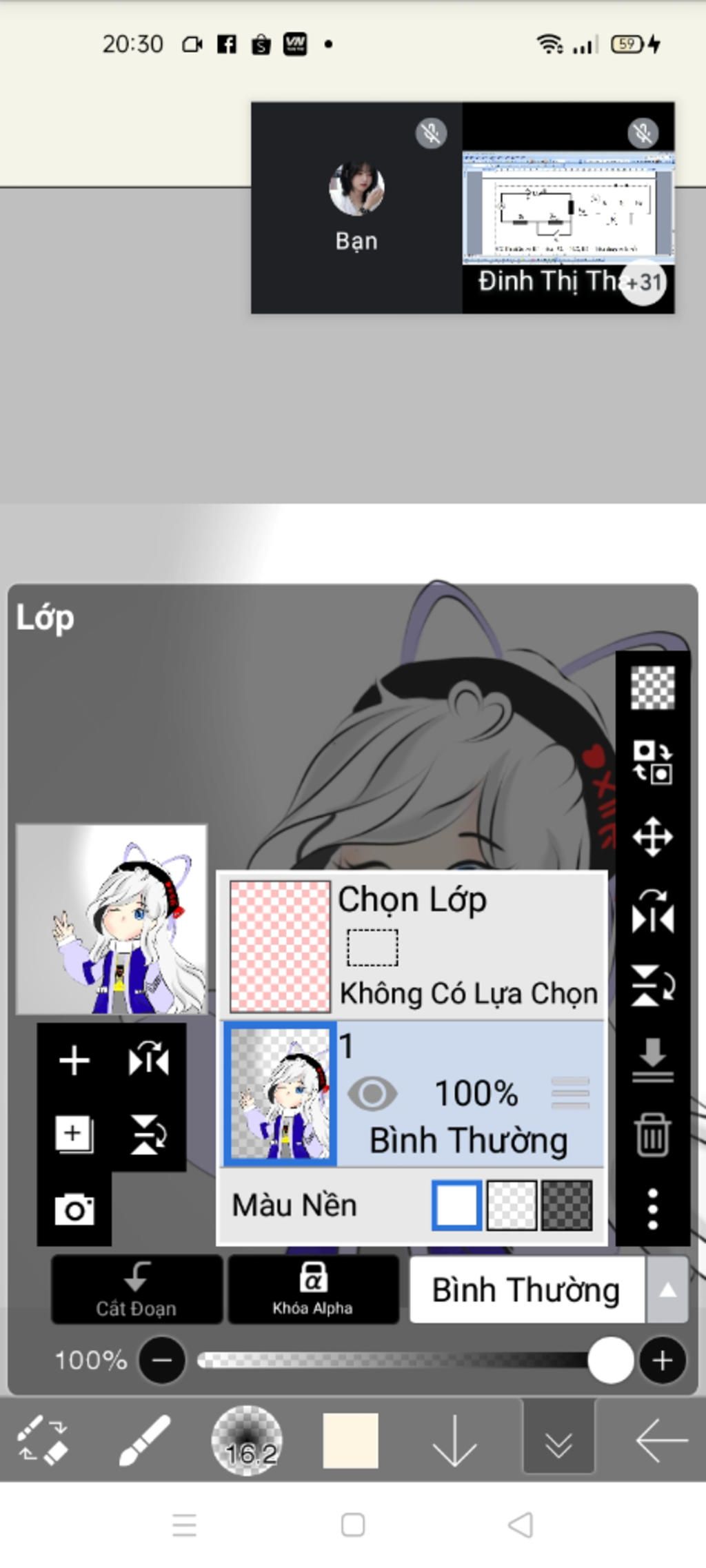Image resolution: width=706 pixels, height=1568 pixels.
Task: Open the floating video call window
Action: [x=462, y=207]
